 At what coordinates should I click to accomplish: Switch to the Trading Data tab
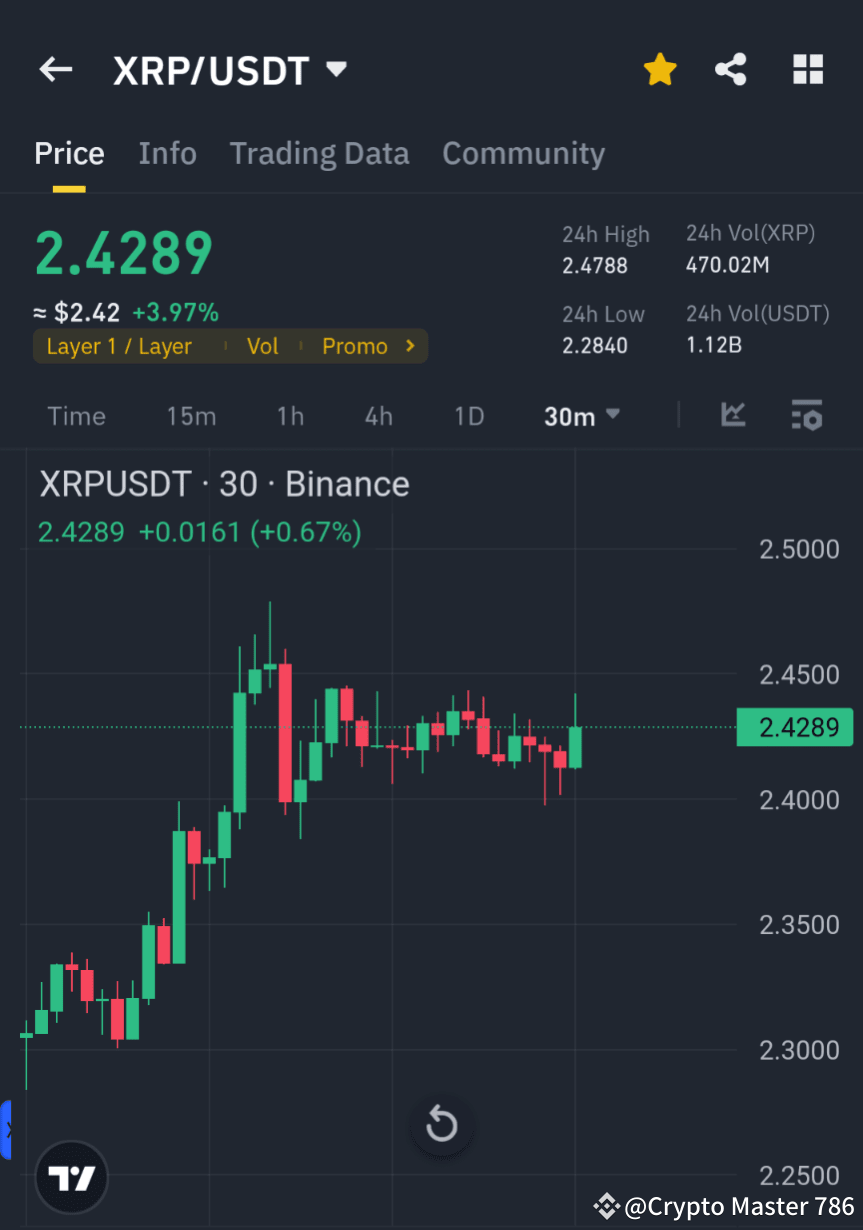click(x=319, y=153)
